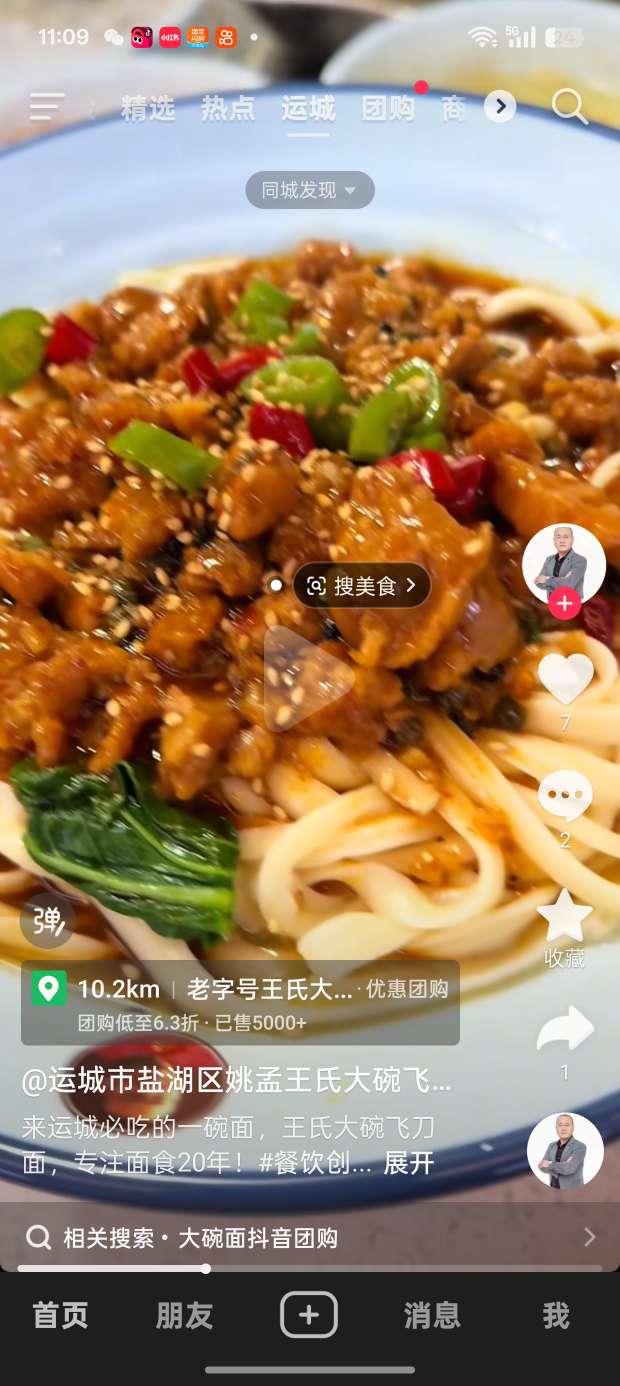The width and height of the screenshot is (620, 1386).
Task: Toggle the 弹 danmaku button
Action: point(47,921)
